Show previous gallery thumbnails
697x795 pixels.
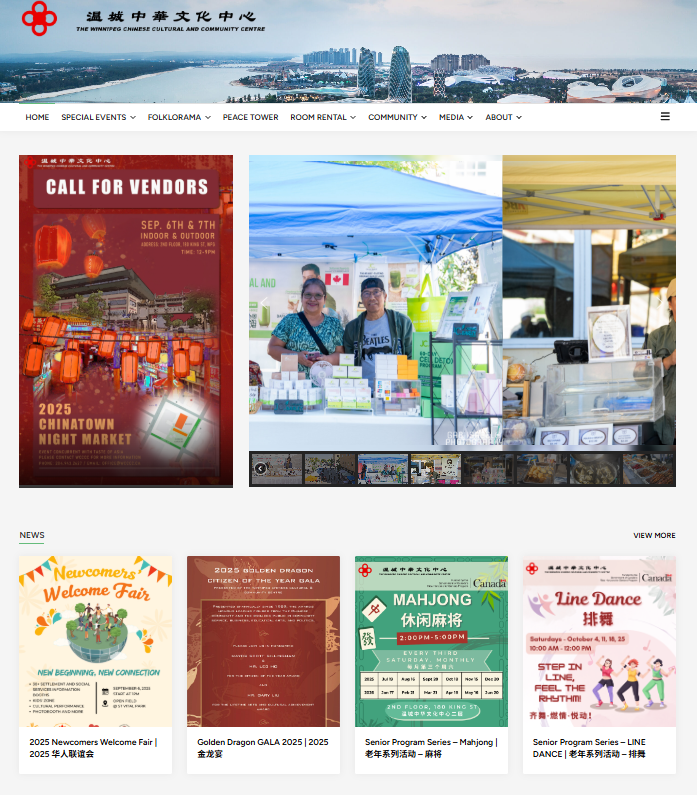[x=260, y=468]
